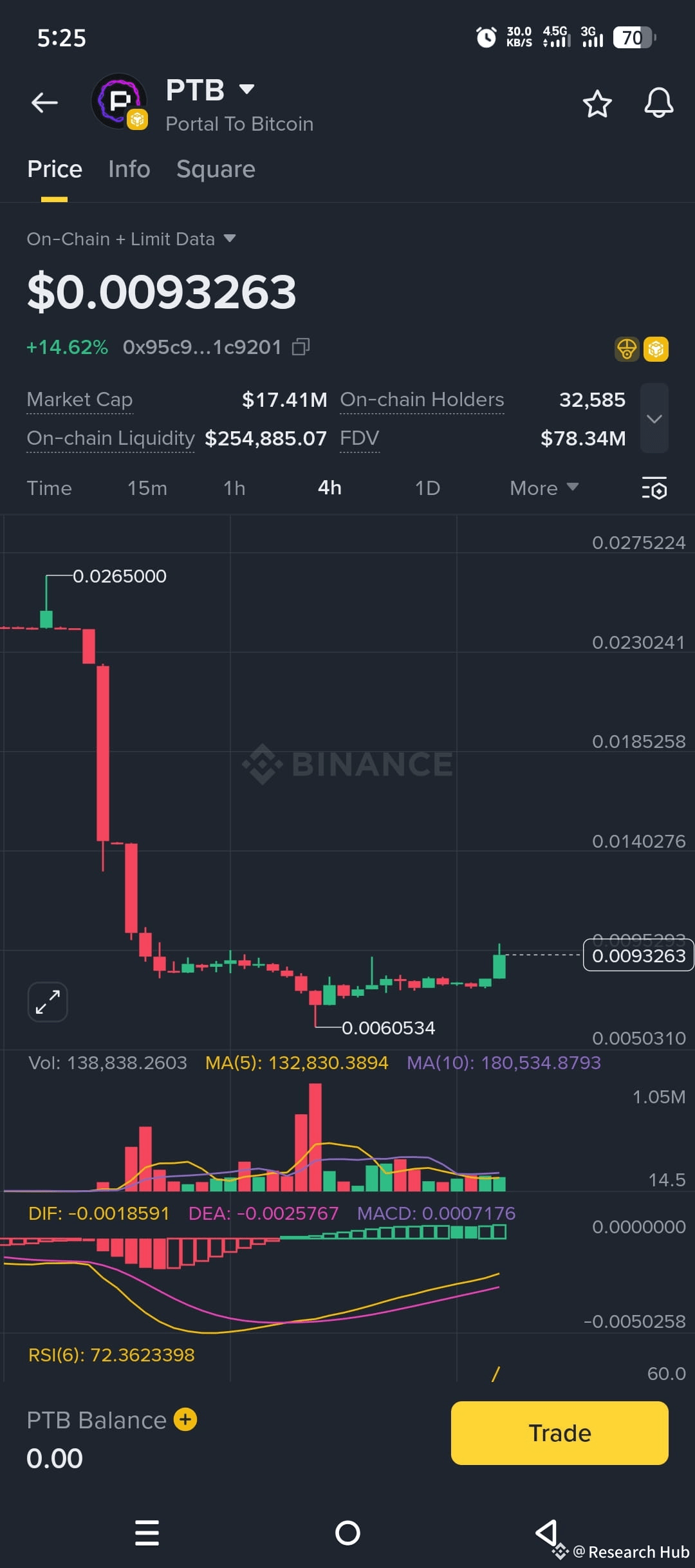Click On-chain Holders link

click(x=422, y=399)
